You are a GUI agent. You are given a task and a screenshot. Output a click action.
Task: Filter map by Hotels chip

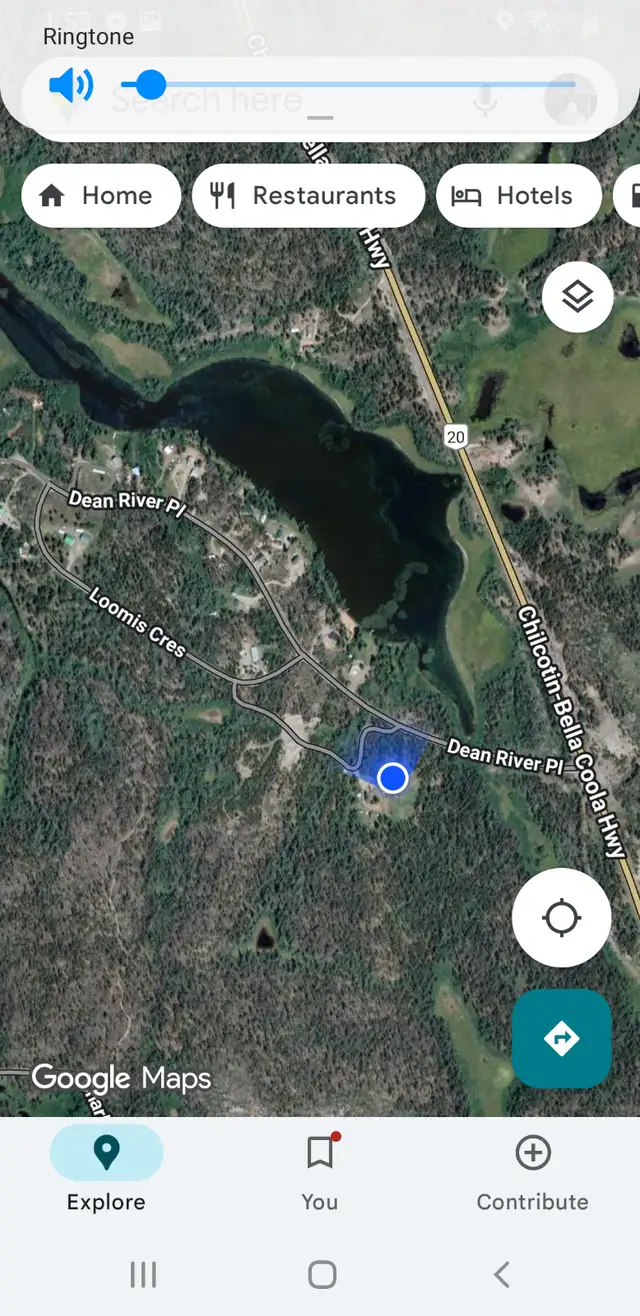pos(518,196)
